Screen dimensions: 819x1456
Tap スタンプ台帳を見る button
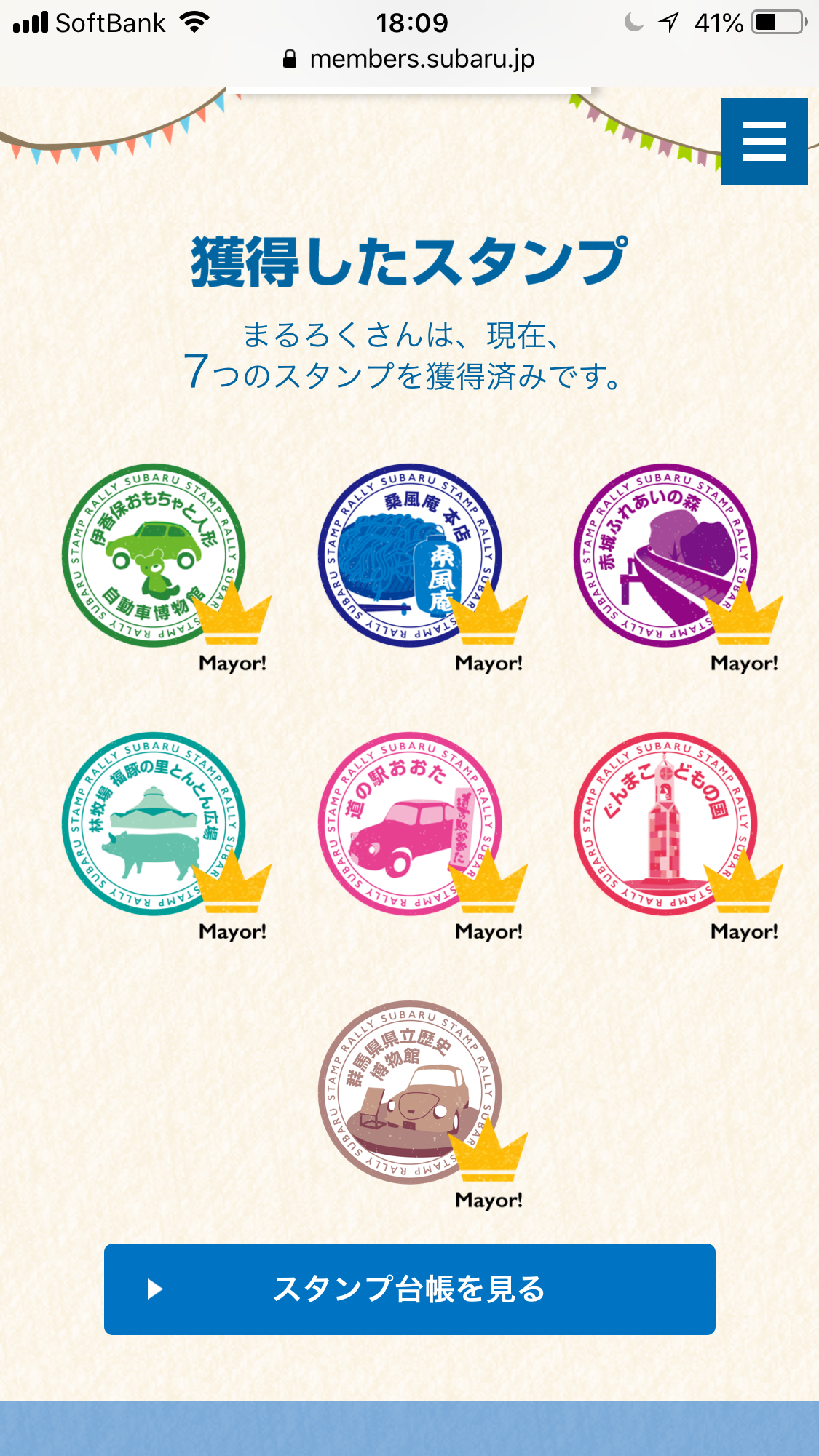click(x=409, y=1289)
